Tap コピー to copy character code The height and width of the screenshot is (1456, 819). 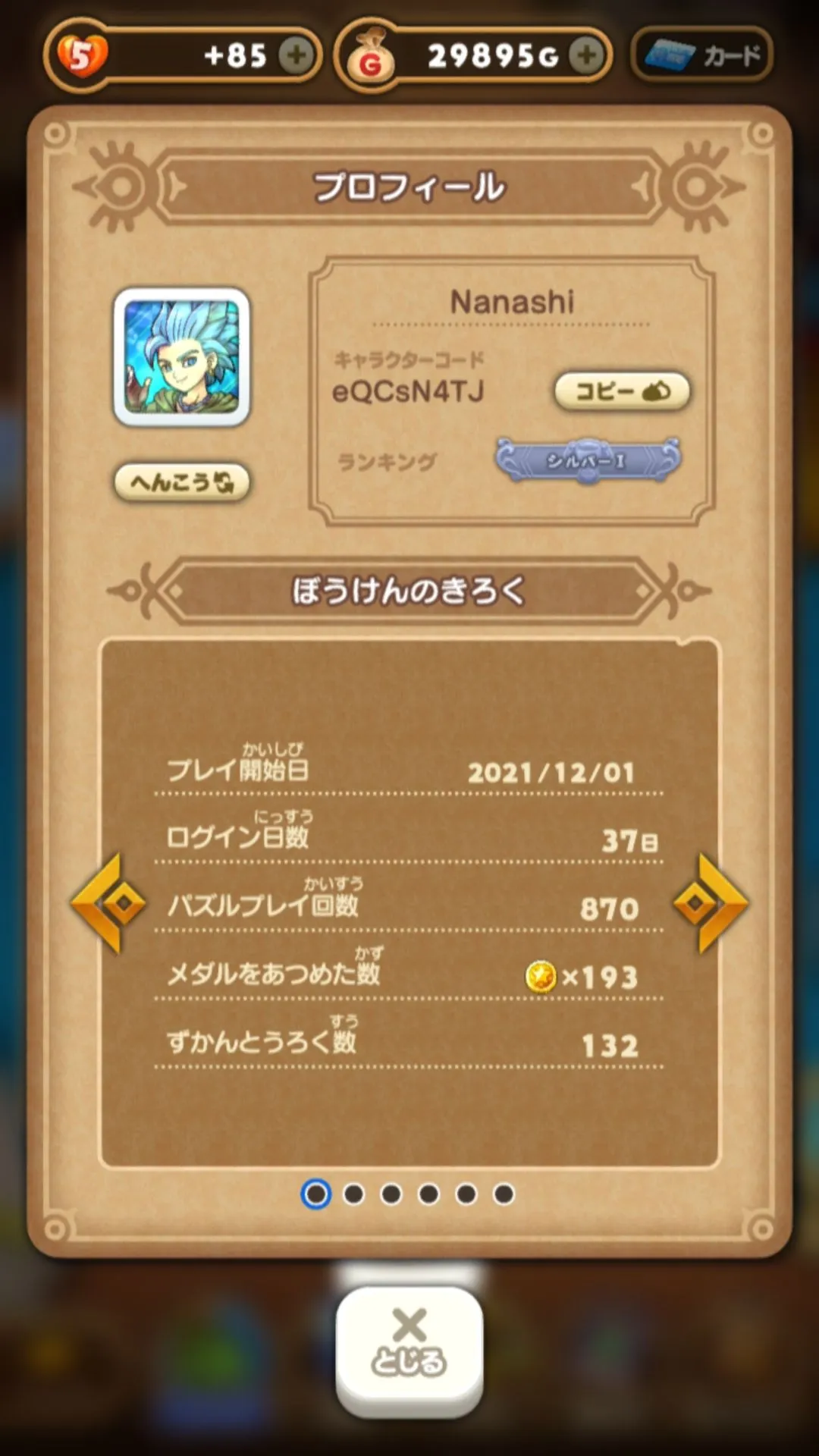[623, 391]
